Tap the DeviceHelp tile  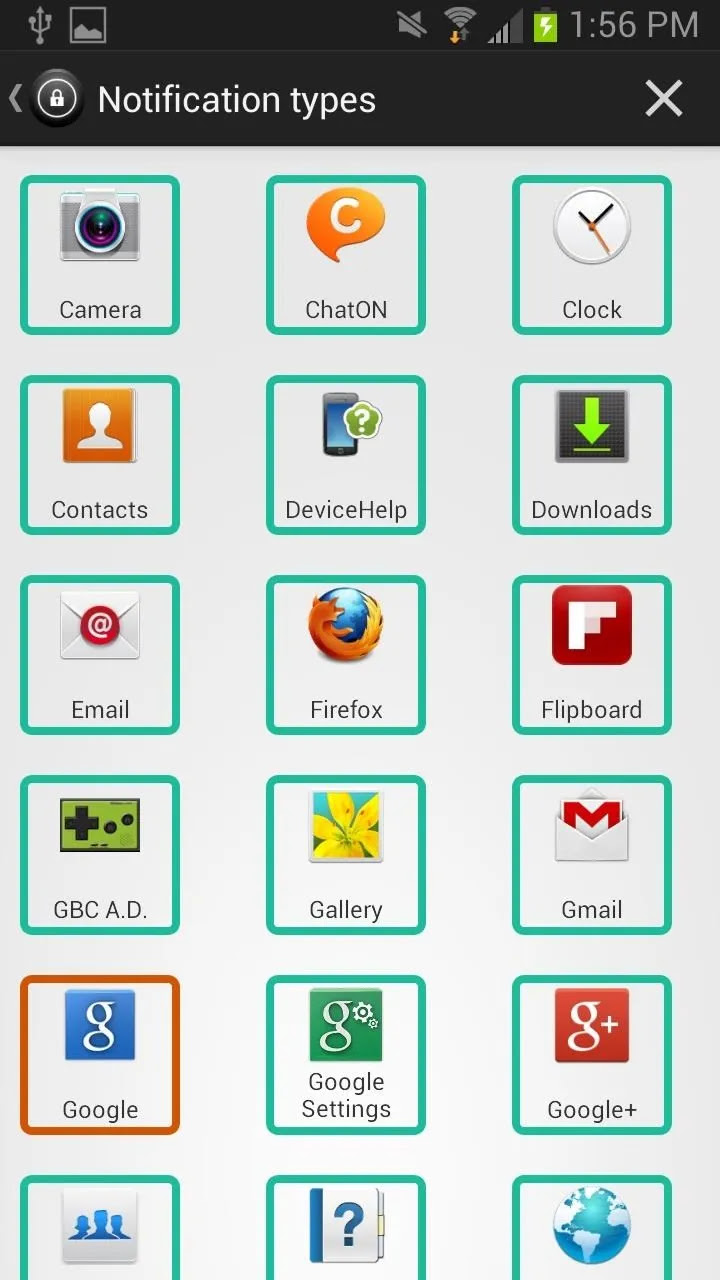[346, 455]
